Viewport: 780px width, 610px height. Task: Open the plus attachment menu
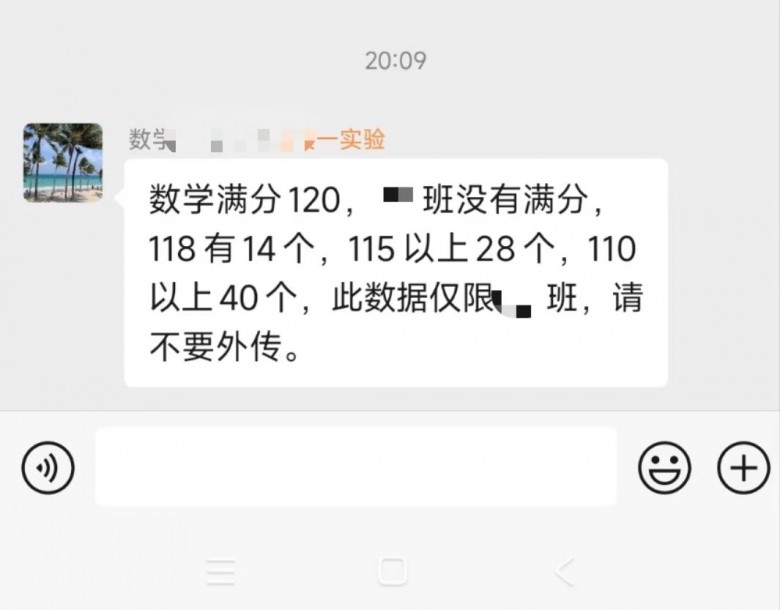pos(744,467)
